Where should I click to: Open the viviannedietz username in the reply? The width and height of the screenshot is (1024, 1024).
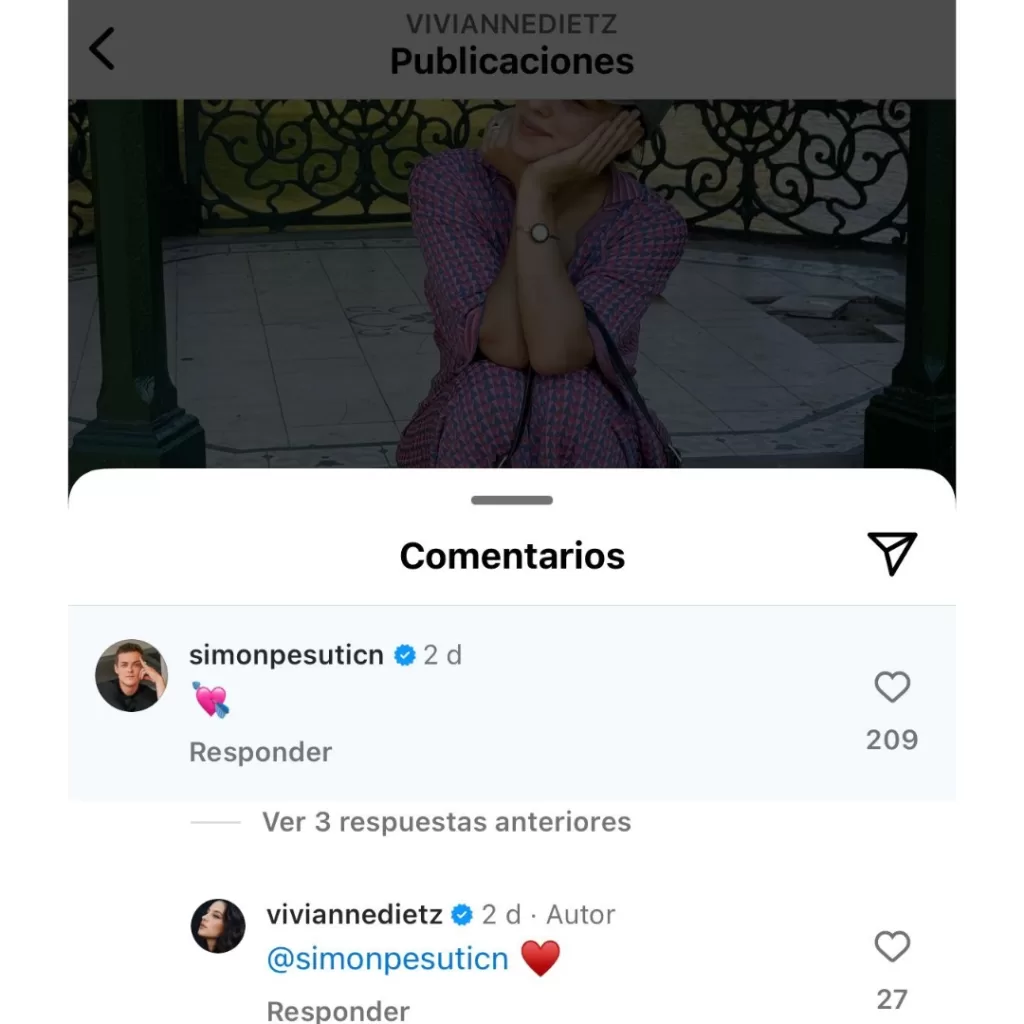[354, 914]
